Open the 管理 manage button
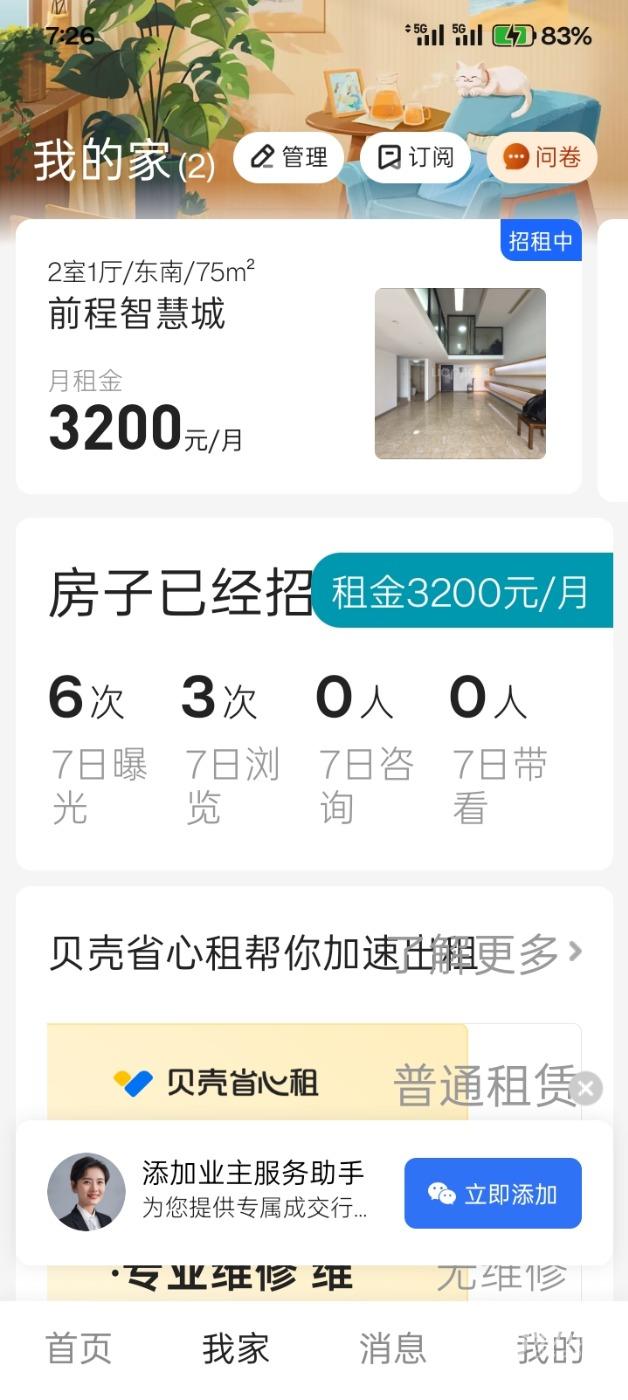The height and width of the screenshot is (1400, 628). pos(288,158)
